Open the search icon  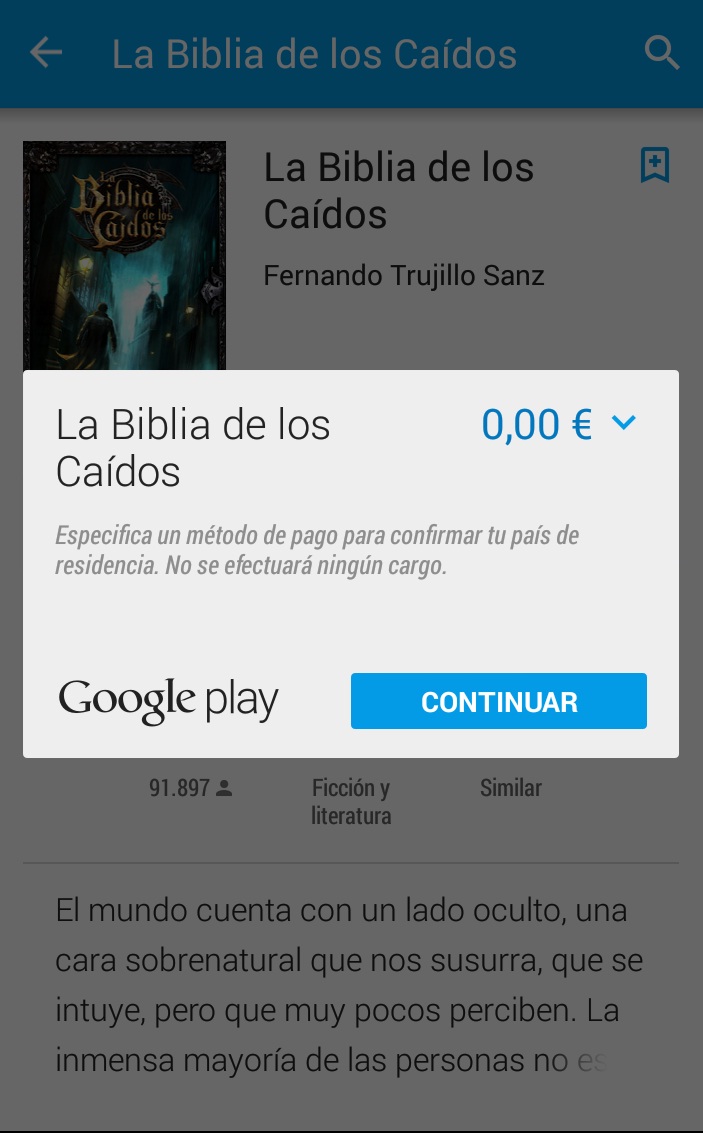click(662, 53)
